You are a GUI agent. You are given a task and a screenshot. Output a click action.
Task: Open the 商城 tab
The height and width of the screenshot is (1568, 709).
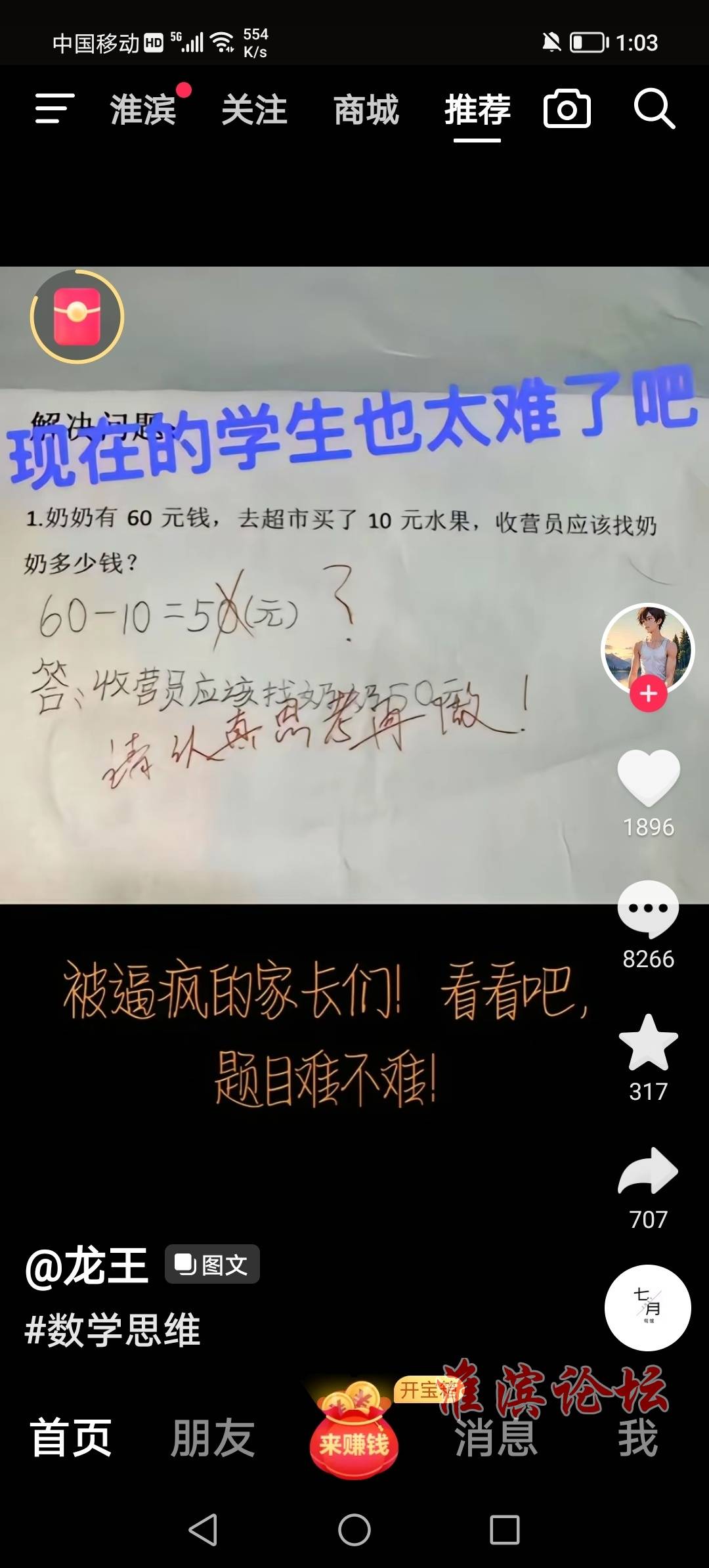(x=366, y=109)
